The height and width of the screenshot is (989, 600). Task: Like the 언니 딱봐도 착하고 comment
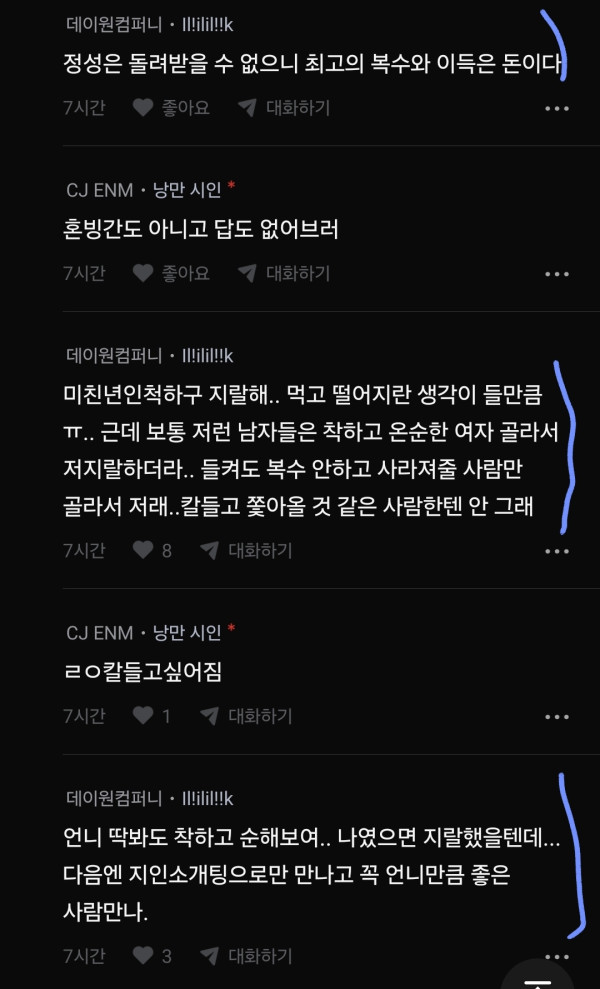152,956
